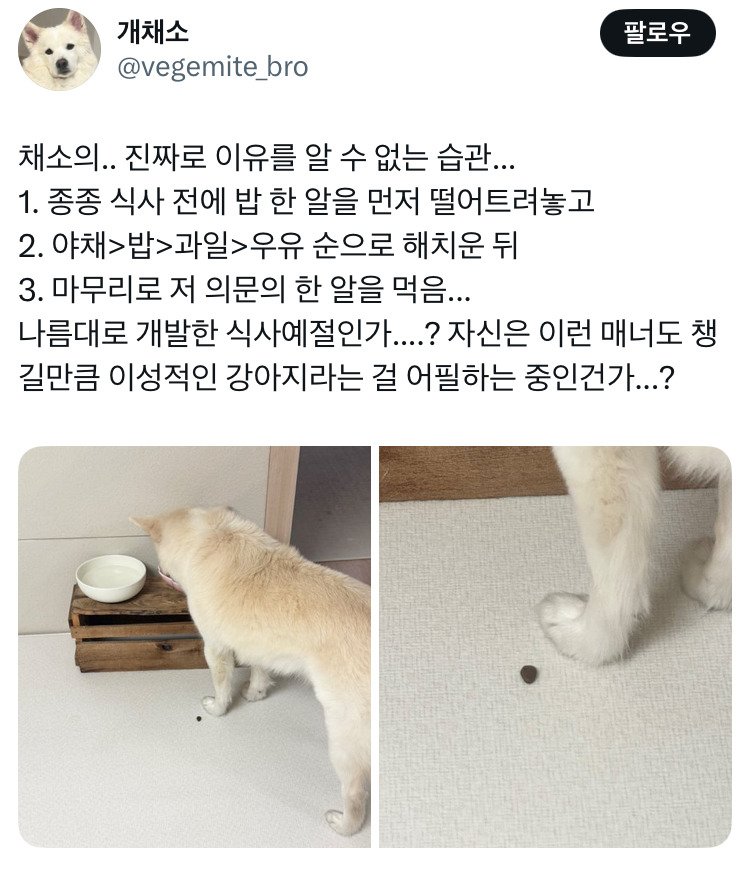Follow 개채소 with the 팔로우 button

657,33
